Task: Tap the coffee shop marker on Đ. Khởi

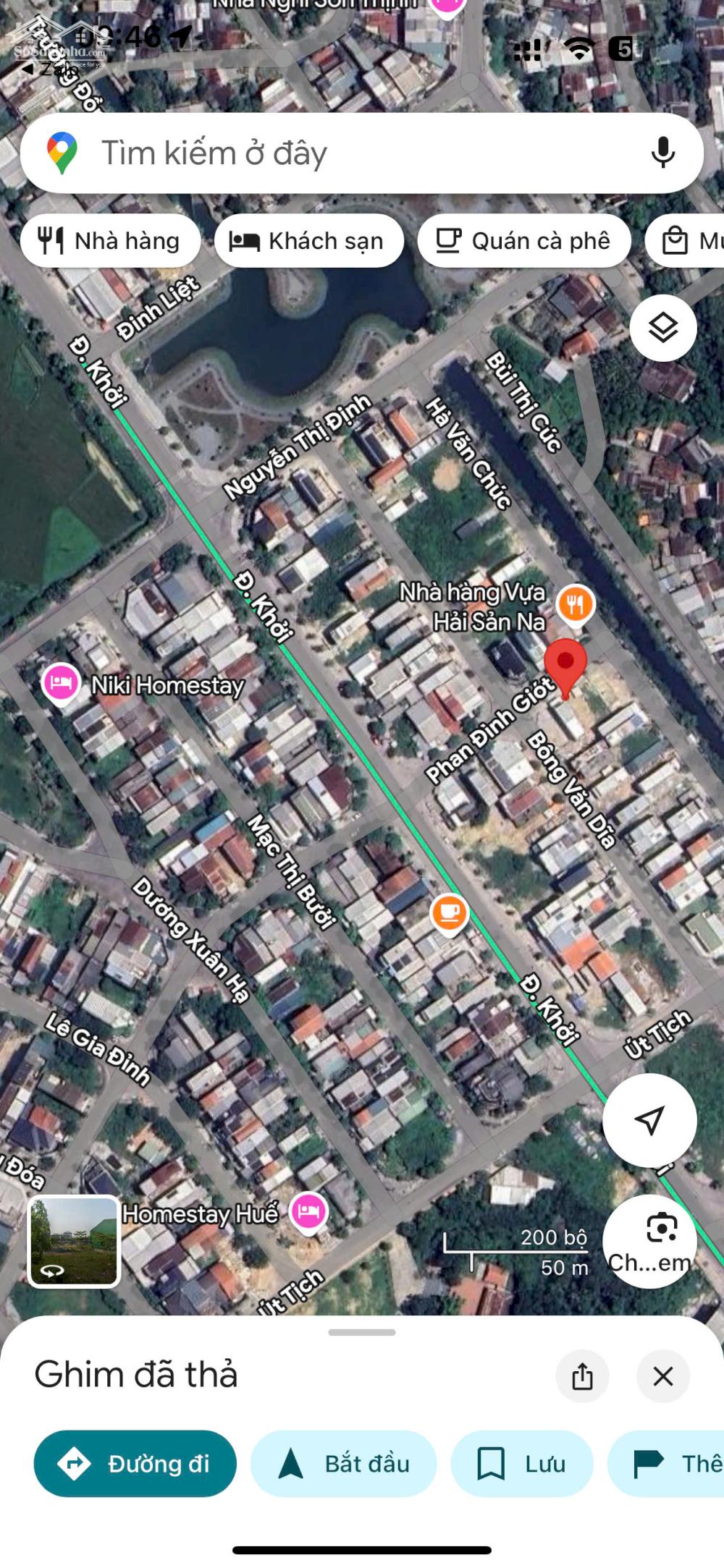Action: click(449, 913)
